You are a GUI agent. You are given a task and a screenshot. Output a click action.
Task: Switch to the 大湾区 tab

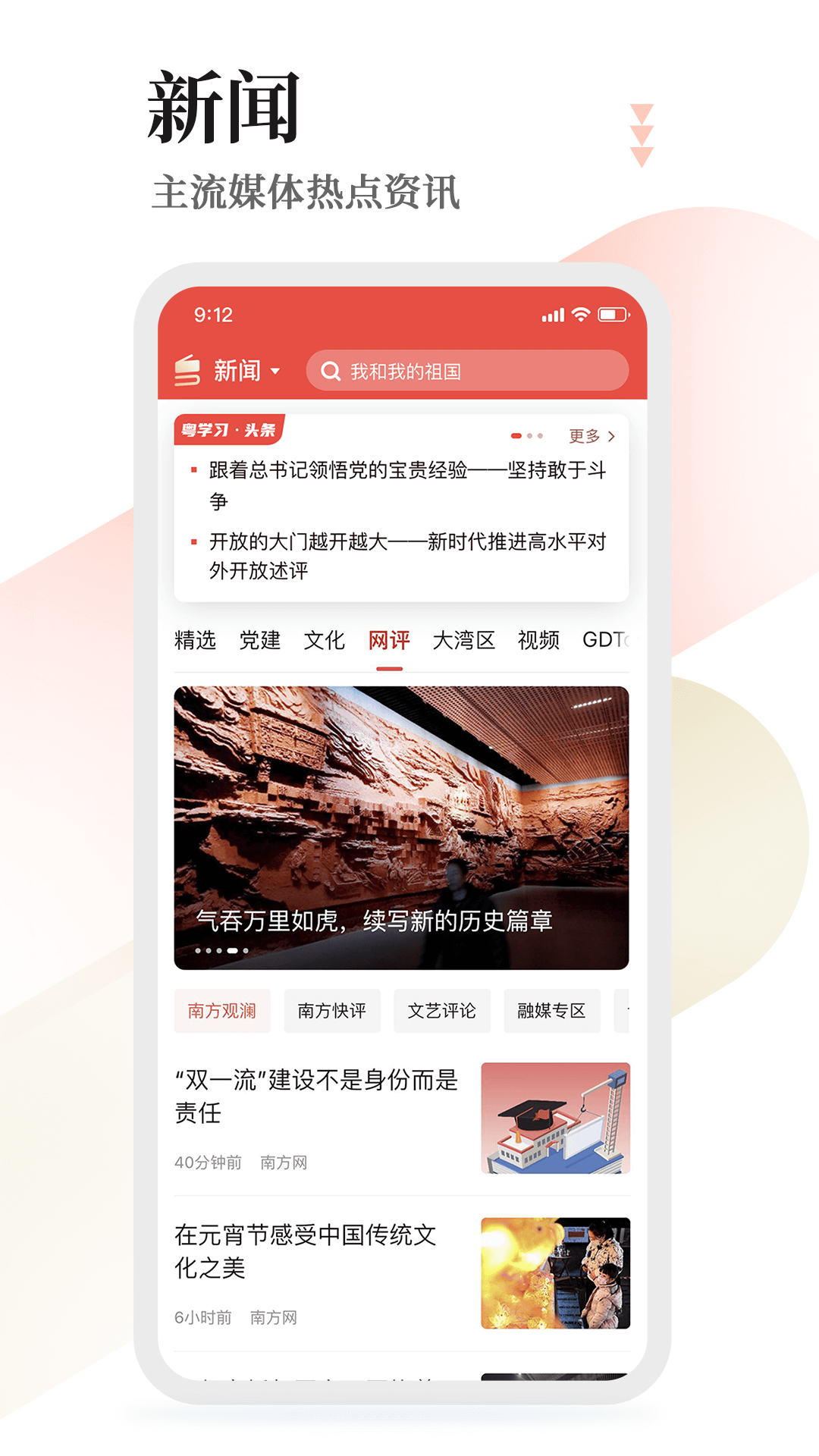coord(463,641)
